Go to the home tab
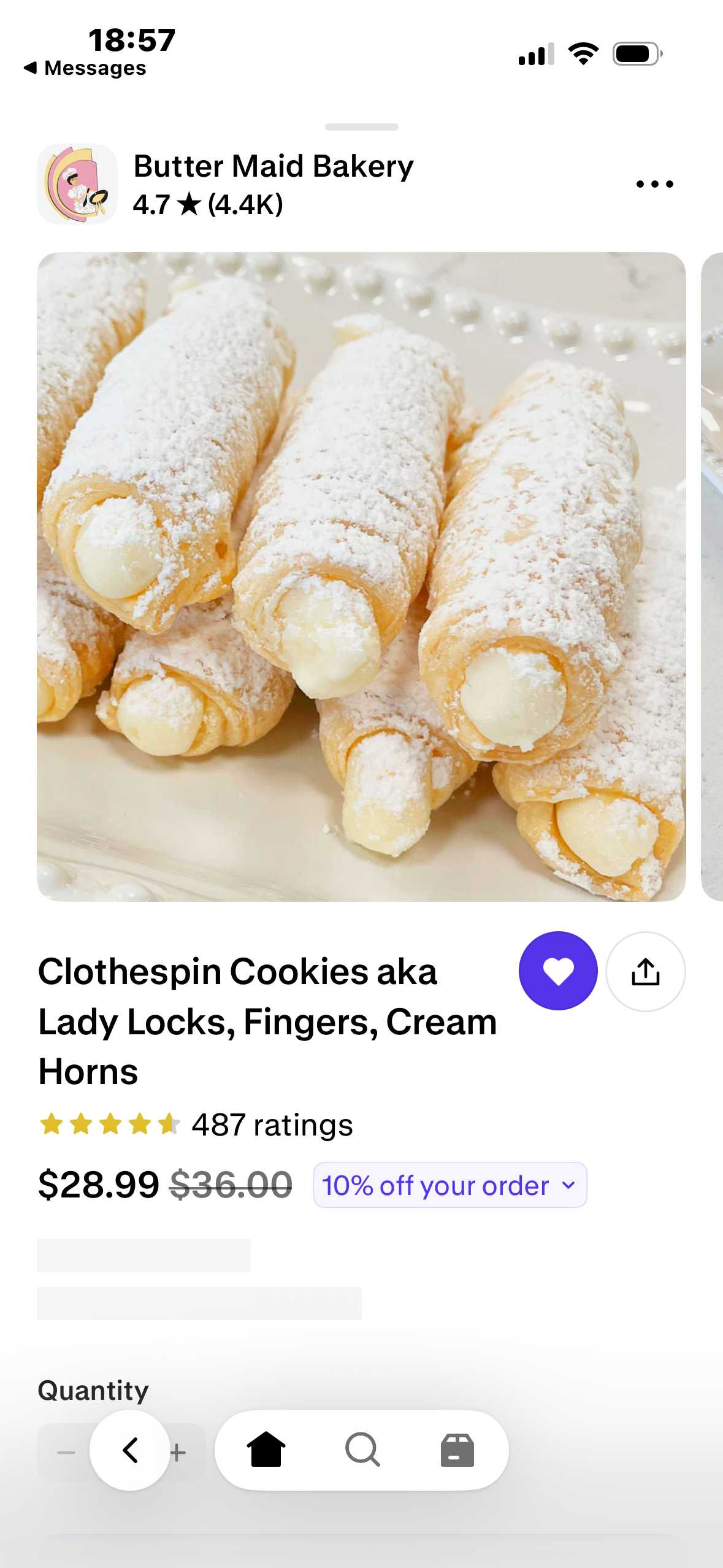Viewport: 723px width, 1568px height. point(266,1450)
